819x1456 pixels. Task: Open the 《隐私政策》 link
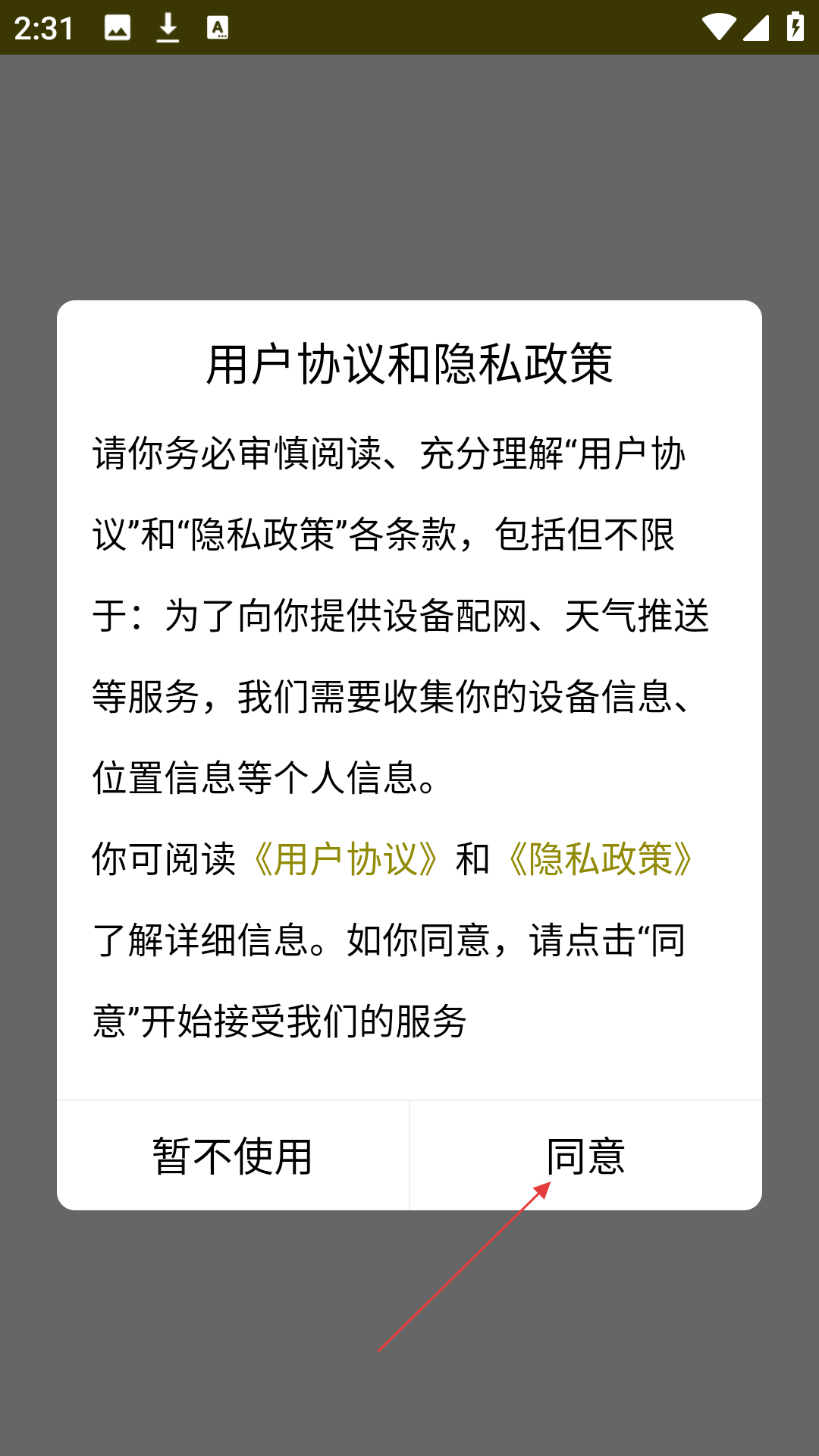(x=600, y=859)
